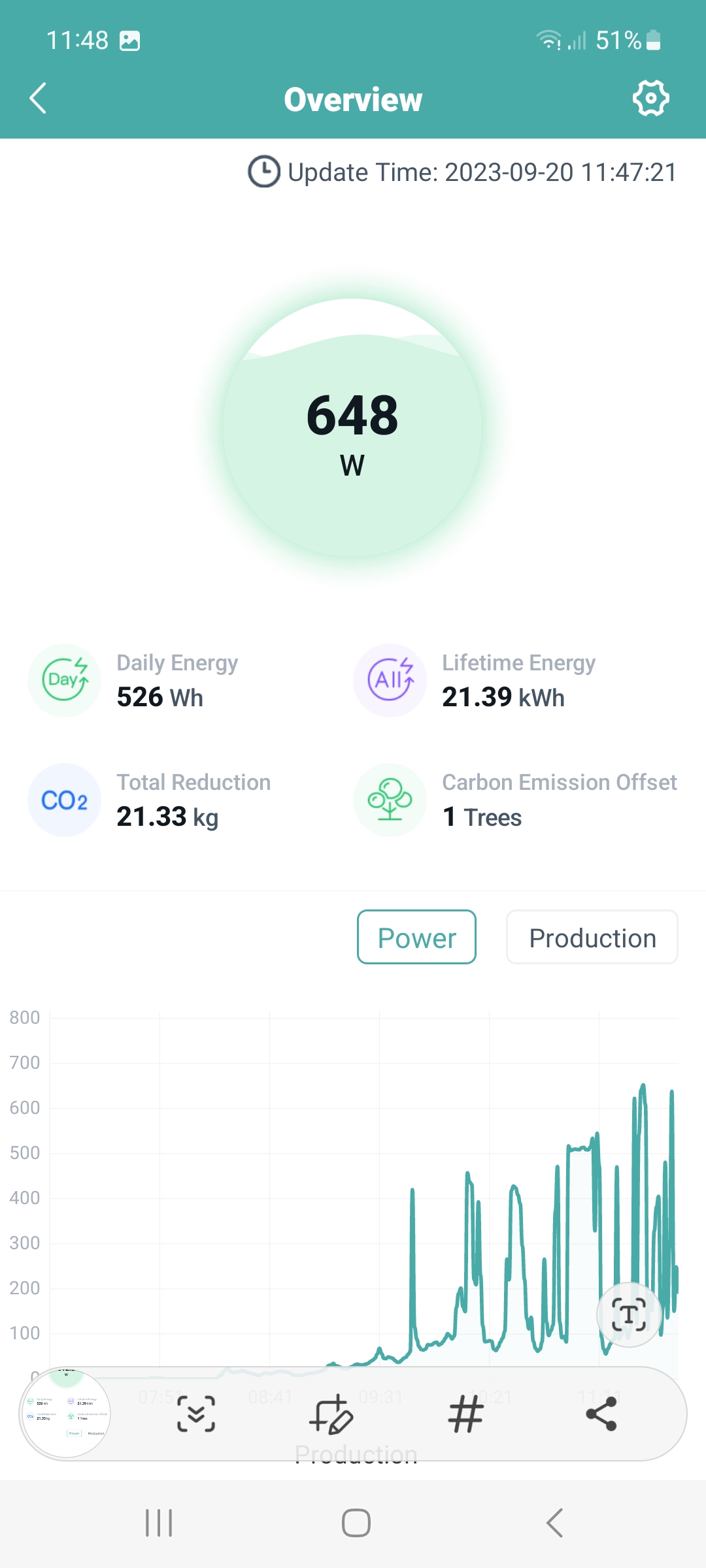The height and width of the screenshot is (1568, 706).
Task: Crop and edit the screenshot
Action: tap(331, 1414)
